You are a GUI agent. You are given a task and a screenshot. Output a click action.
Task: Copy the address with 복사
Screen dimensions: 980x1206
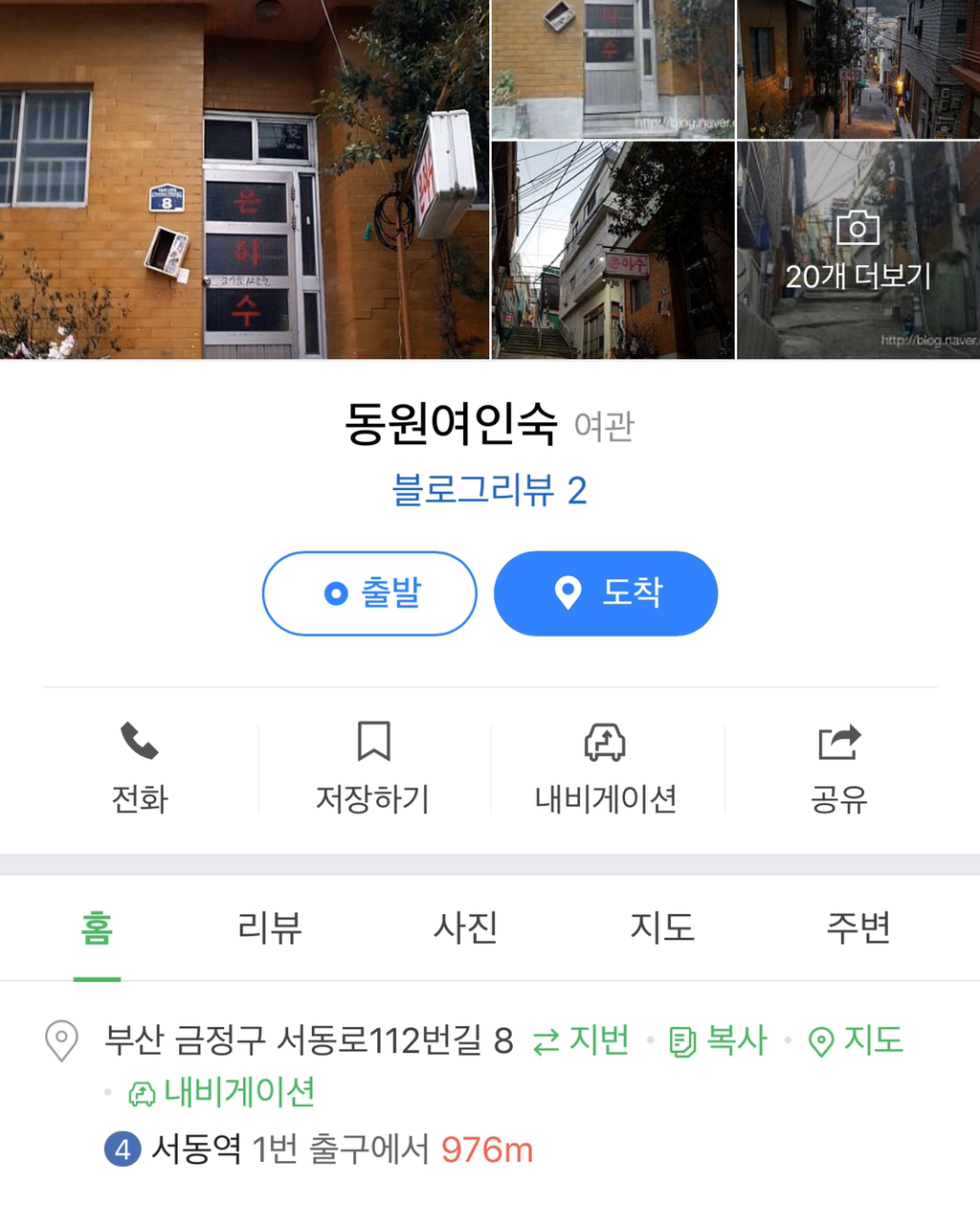tap(719, 1040)
